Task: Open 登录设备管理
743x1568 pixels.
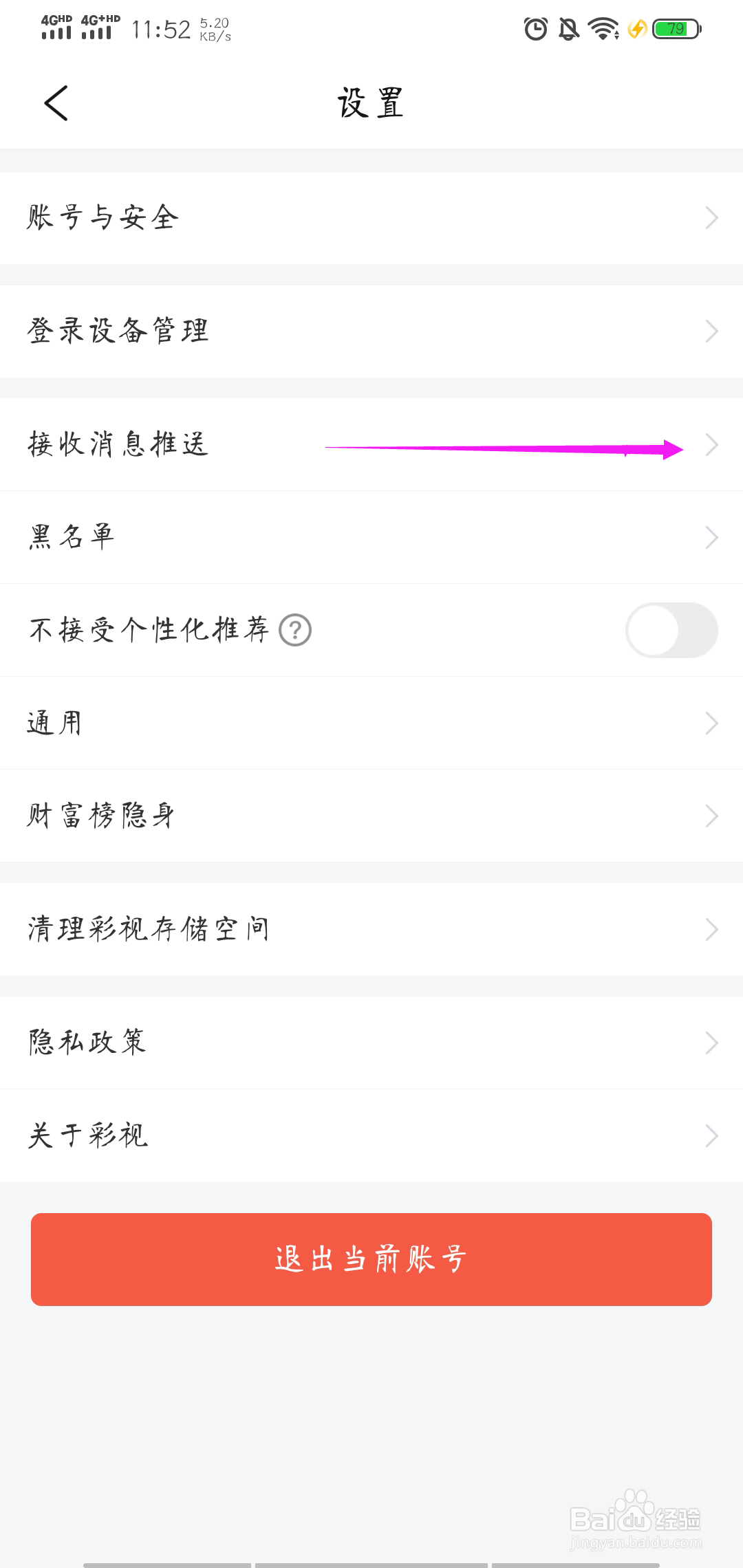Action: [371, 331]
